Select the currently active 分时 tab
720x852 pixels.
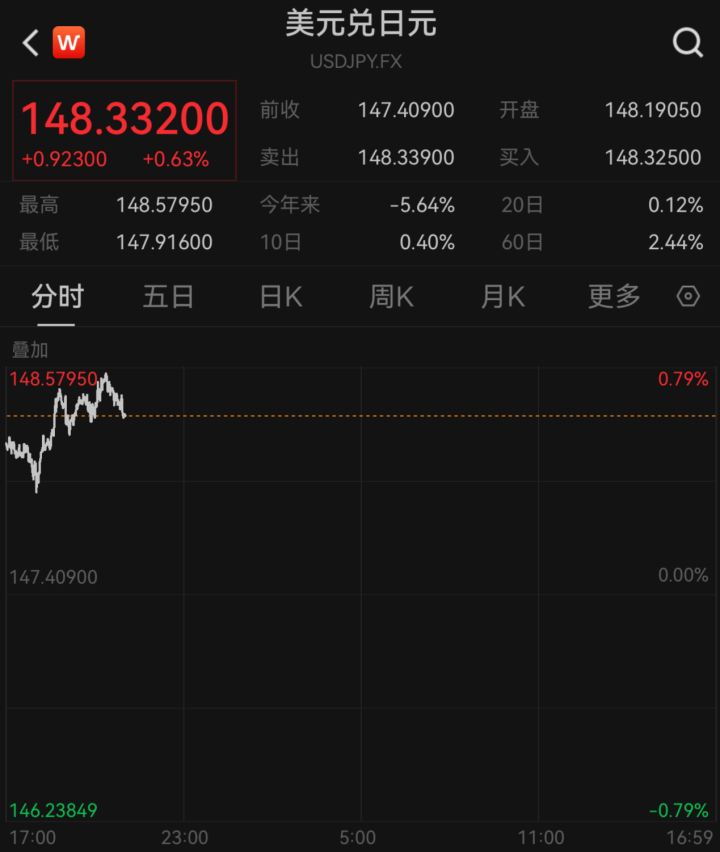[x=57, y=296]
